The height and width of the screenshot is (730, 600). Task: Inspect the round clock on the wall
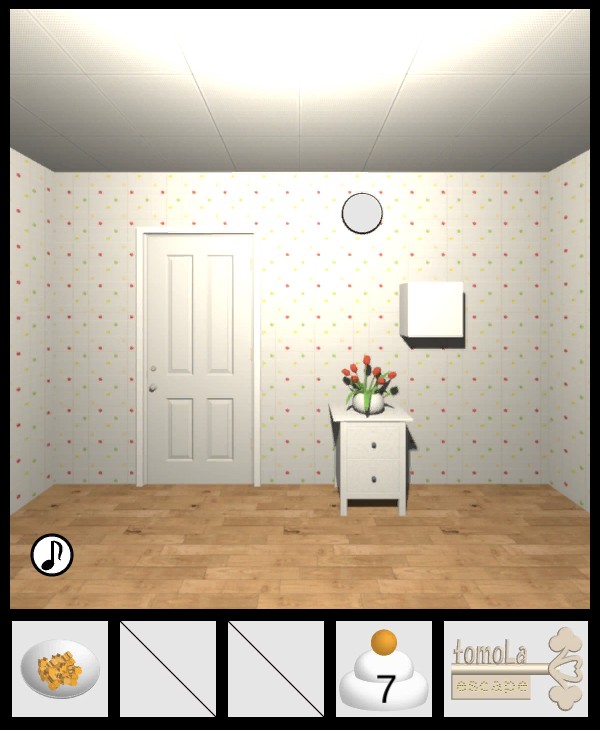coord(362,213)
